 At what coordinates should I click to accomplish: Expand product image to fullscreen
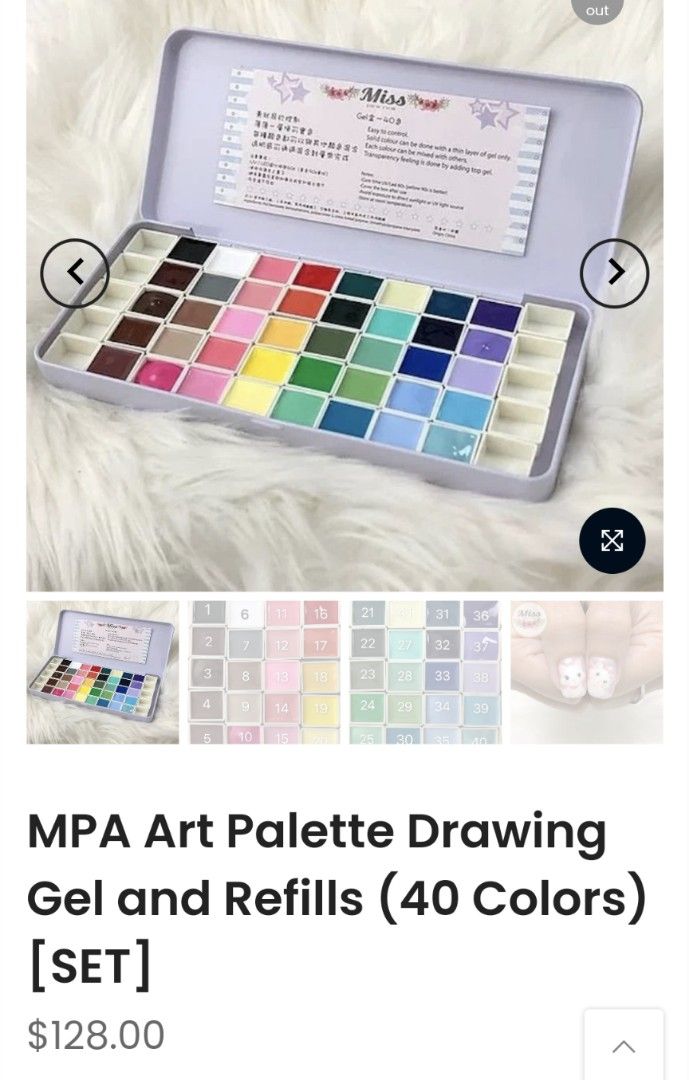tap(612, 541)
